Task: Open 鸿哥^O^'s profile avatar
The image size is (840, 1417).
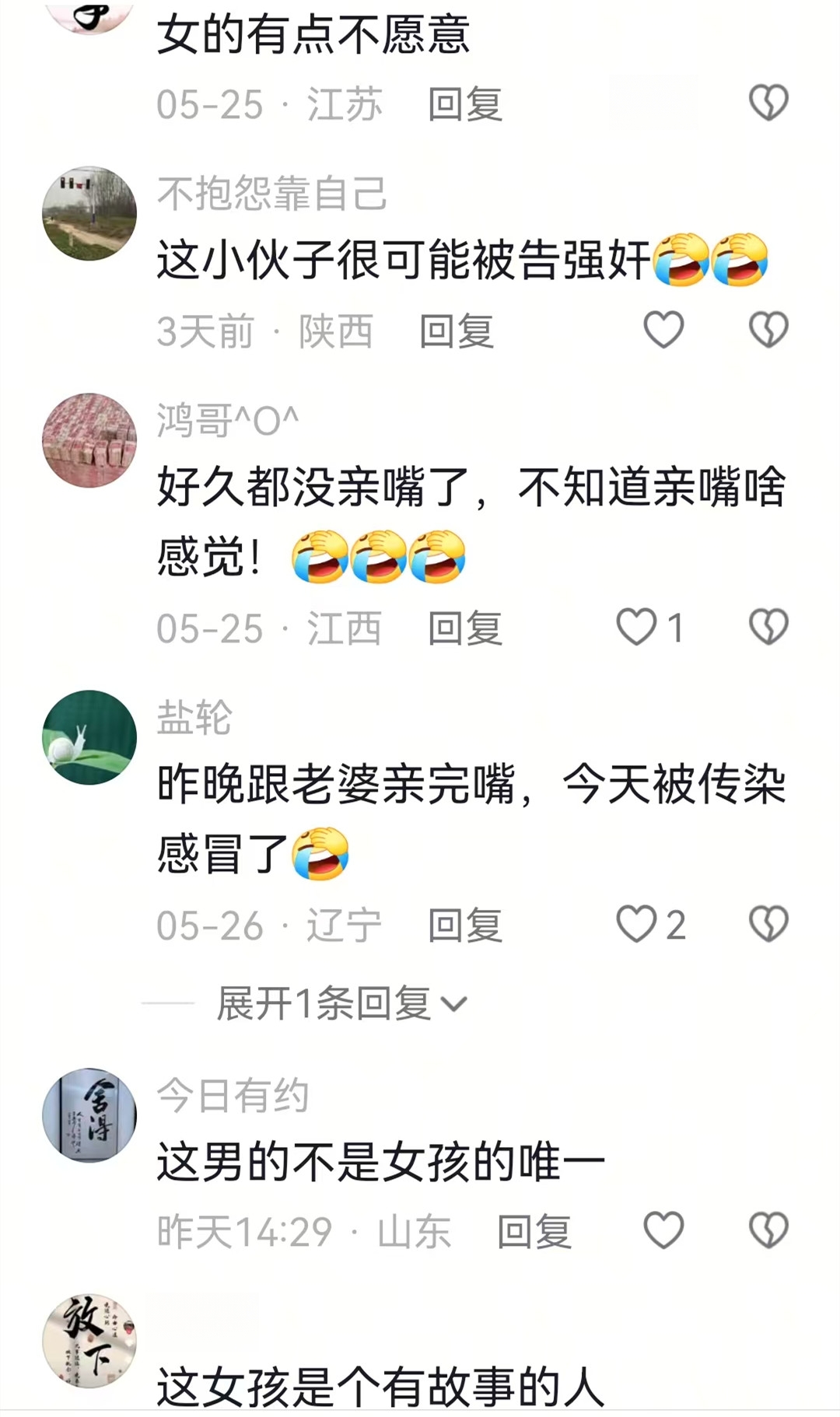Action: [89, 440]
